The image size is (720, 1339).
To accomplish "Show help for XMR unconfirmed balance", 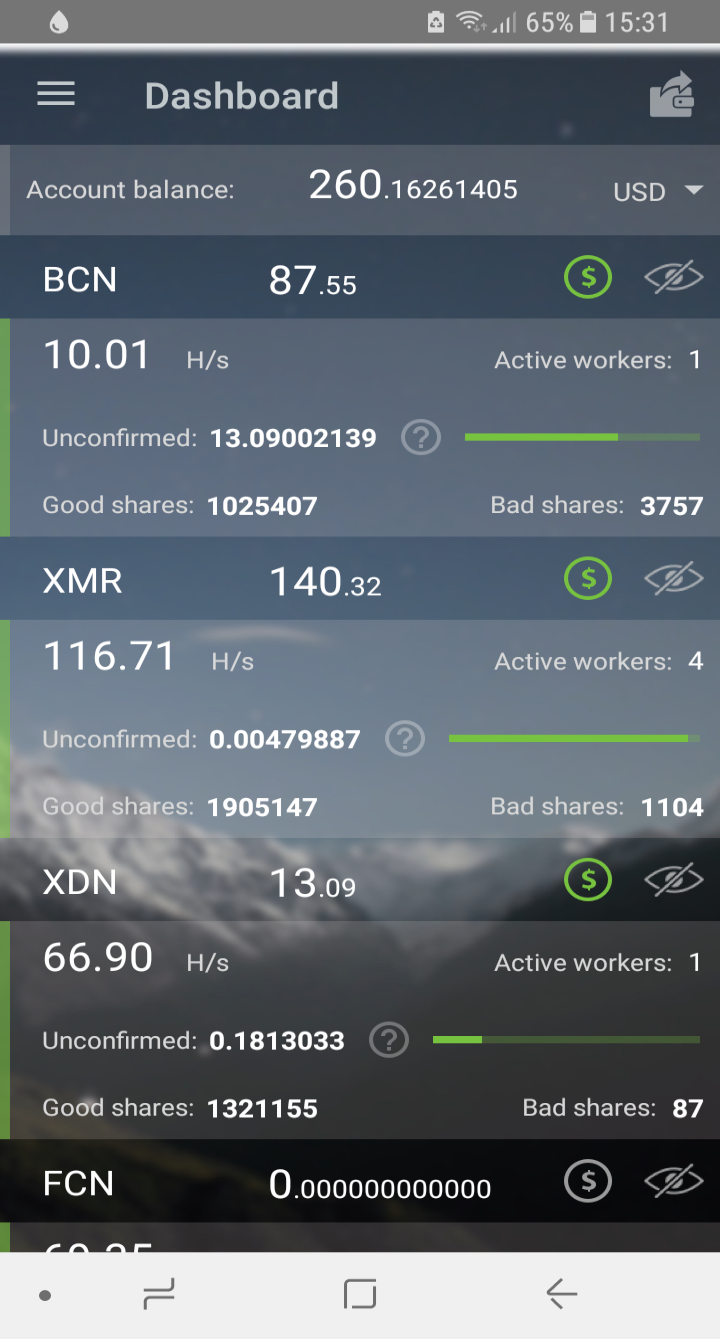I will pyautogui.click(x=405, y=739).
